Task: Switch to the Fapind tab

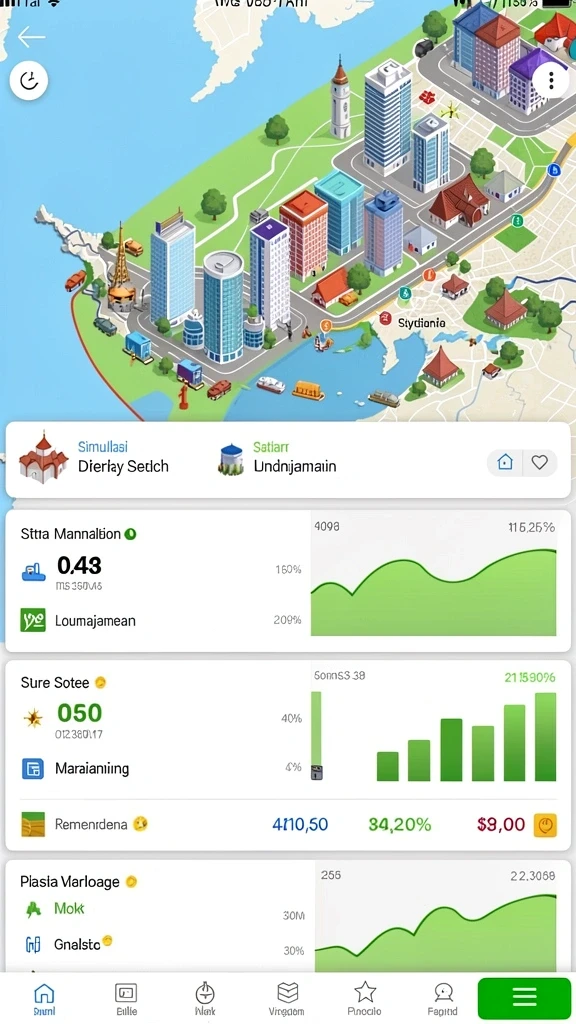Action: pyautogui.click(x=443, y=999)
